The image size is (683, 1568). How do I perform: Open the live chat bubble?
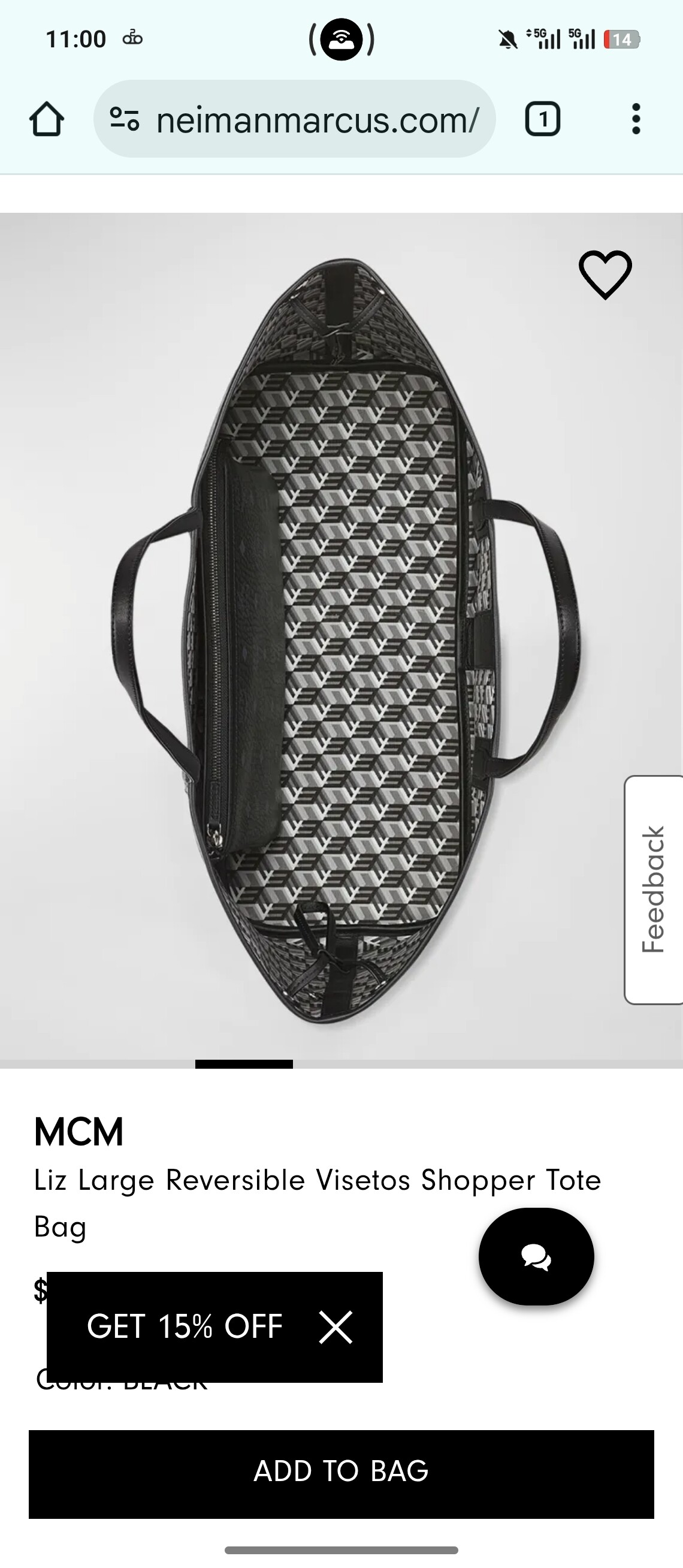click(536, 1256)
